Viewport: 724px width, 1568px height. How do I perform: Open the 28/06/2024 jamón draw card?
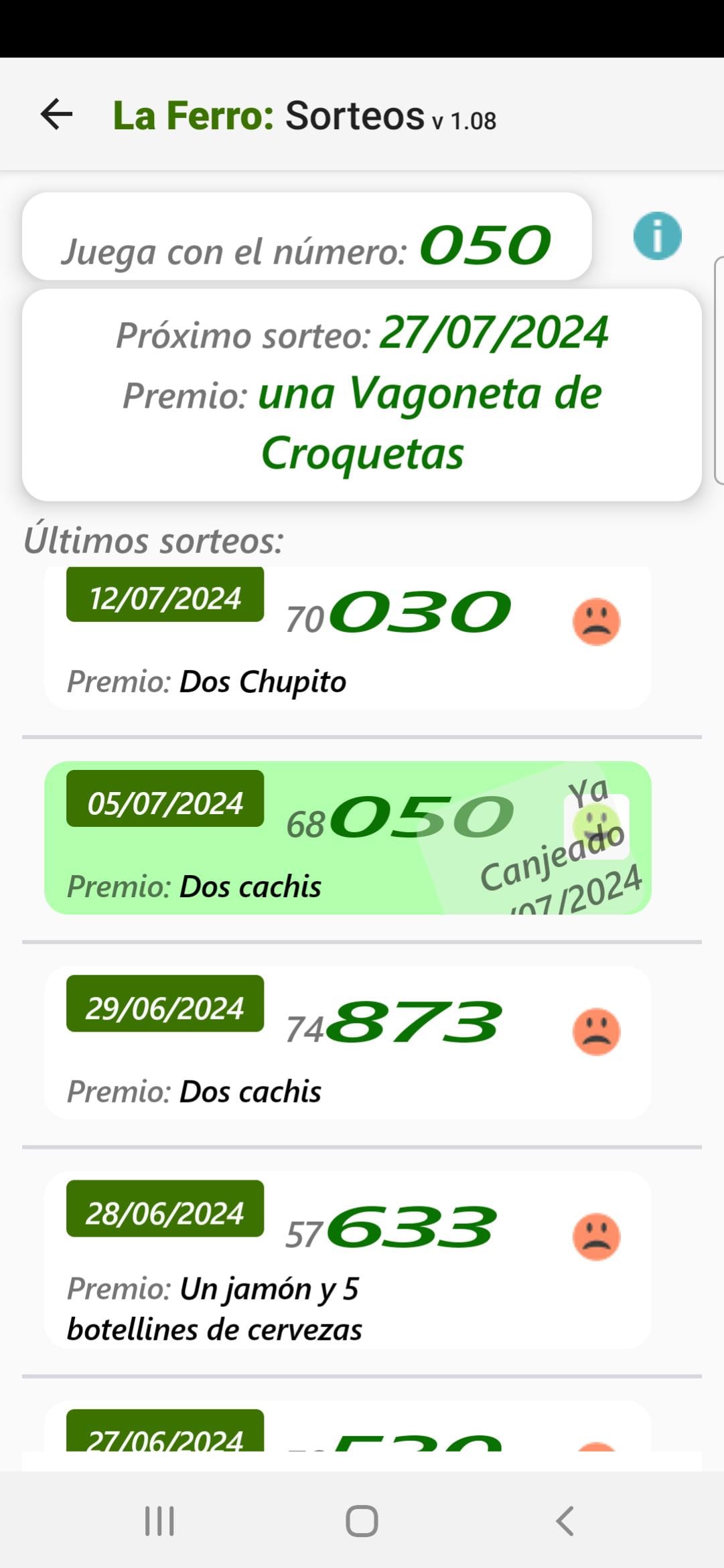tap(348, 1260)
